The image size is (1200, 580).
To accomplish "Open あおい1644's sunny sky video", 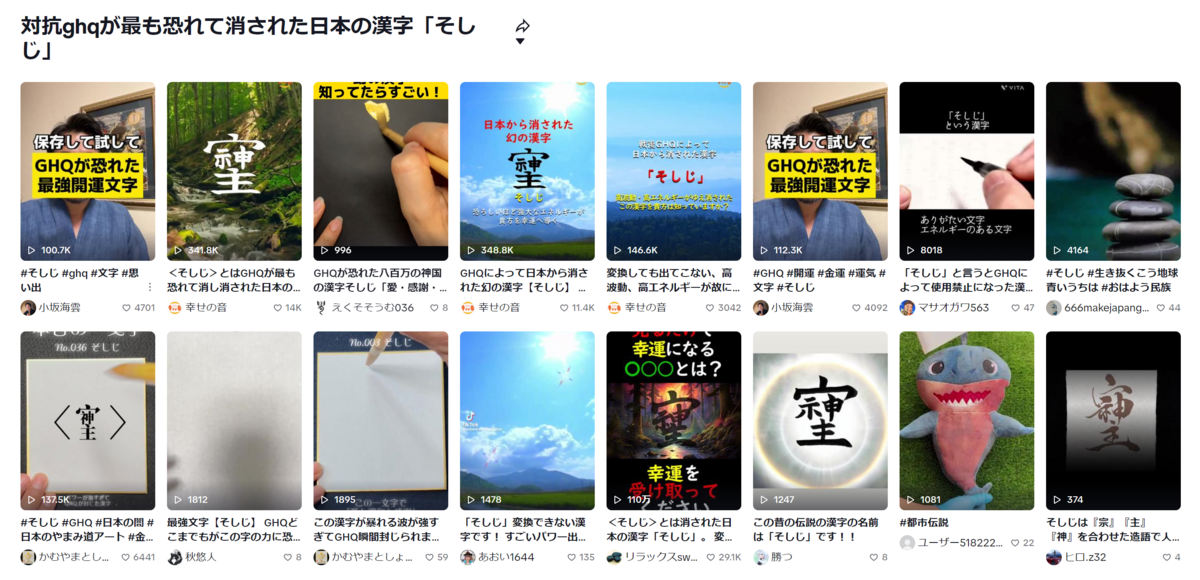I will tap(527, 421).
